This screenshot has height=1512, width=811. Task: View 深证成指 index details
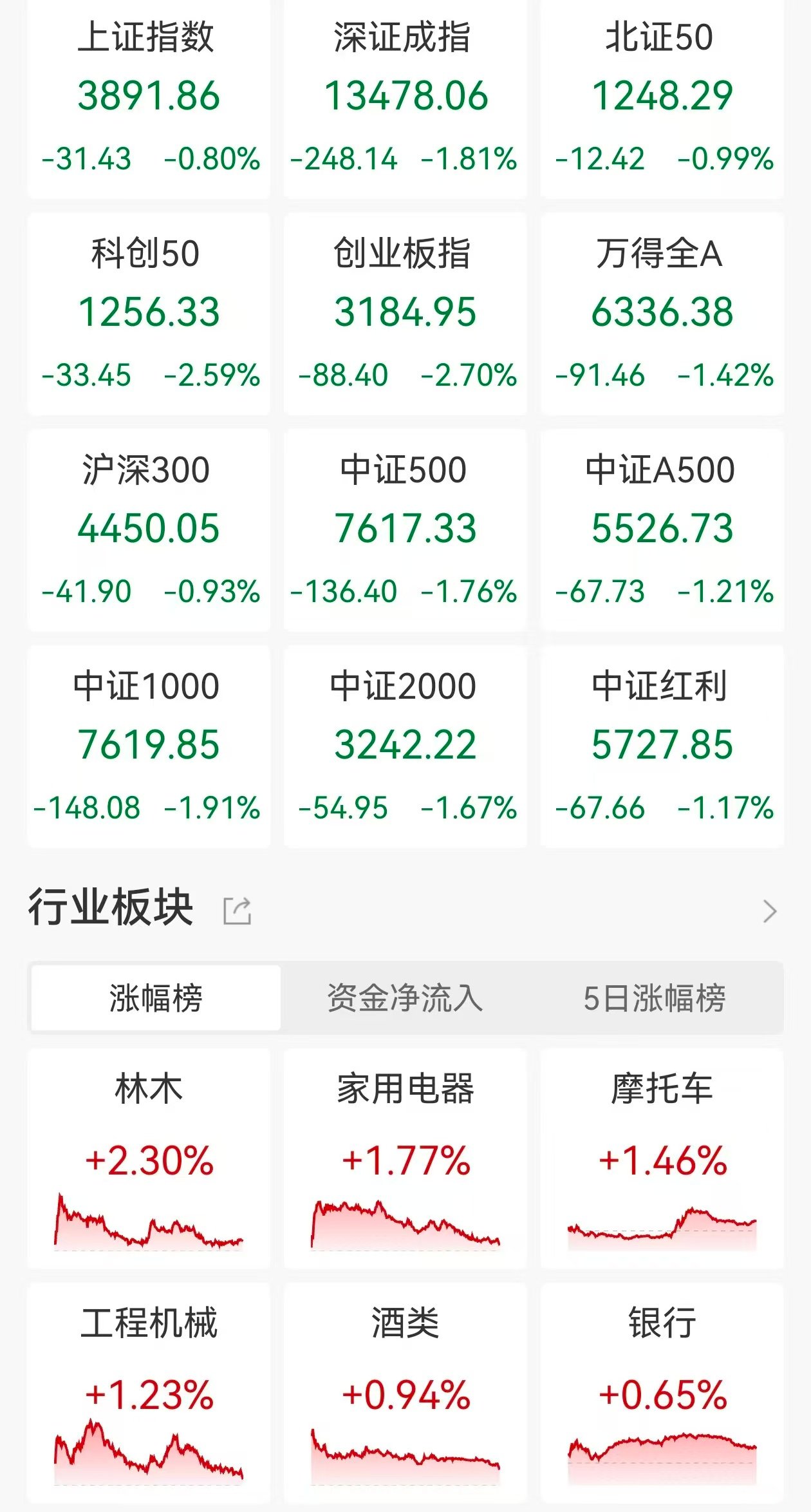tap(405, 97)
